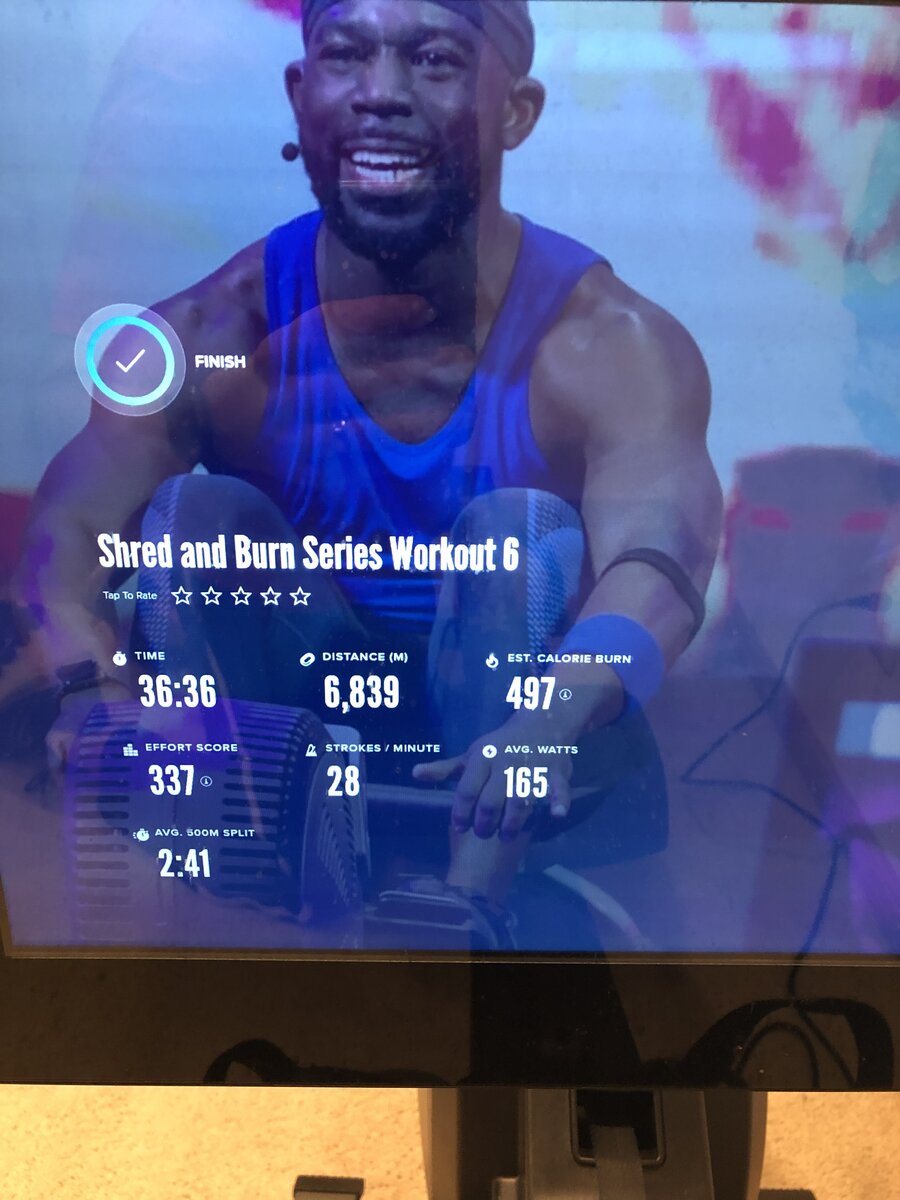Open the info icon beside Effort Score
This screenshot has height=1200, width=900.
(207, 781)
